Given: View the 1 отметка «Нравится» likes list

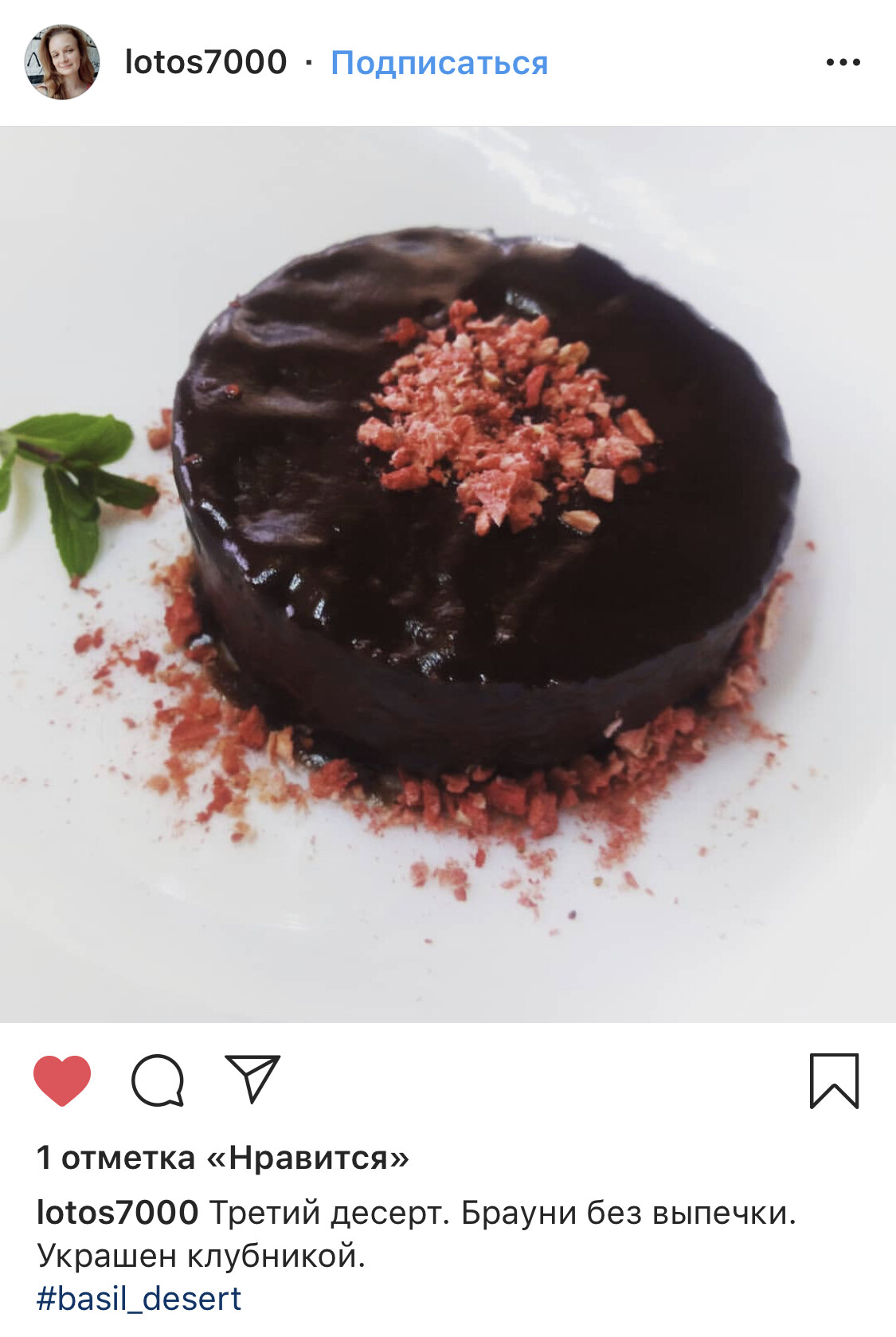Looking at the screenshot, I should [x=223, y=1158].
